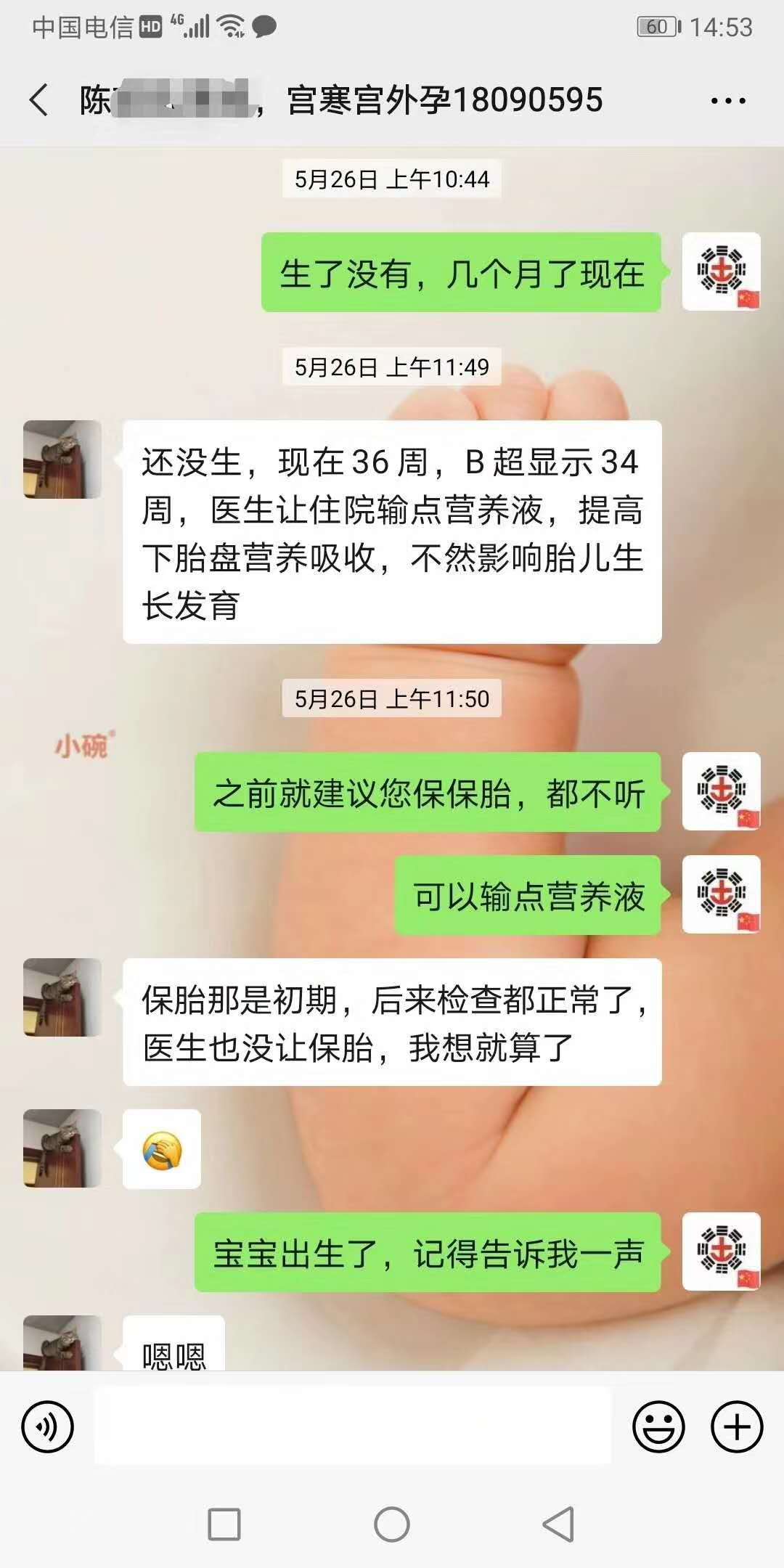Switch to voice message input
Screen dimensions: 784x1568
[x=48, y=1426]
